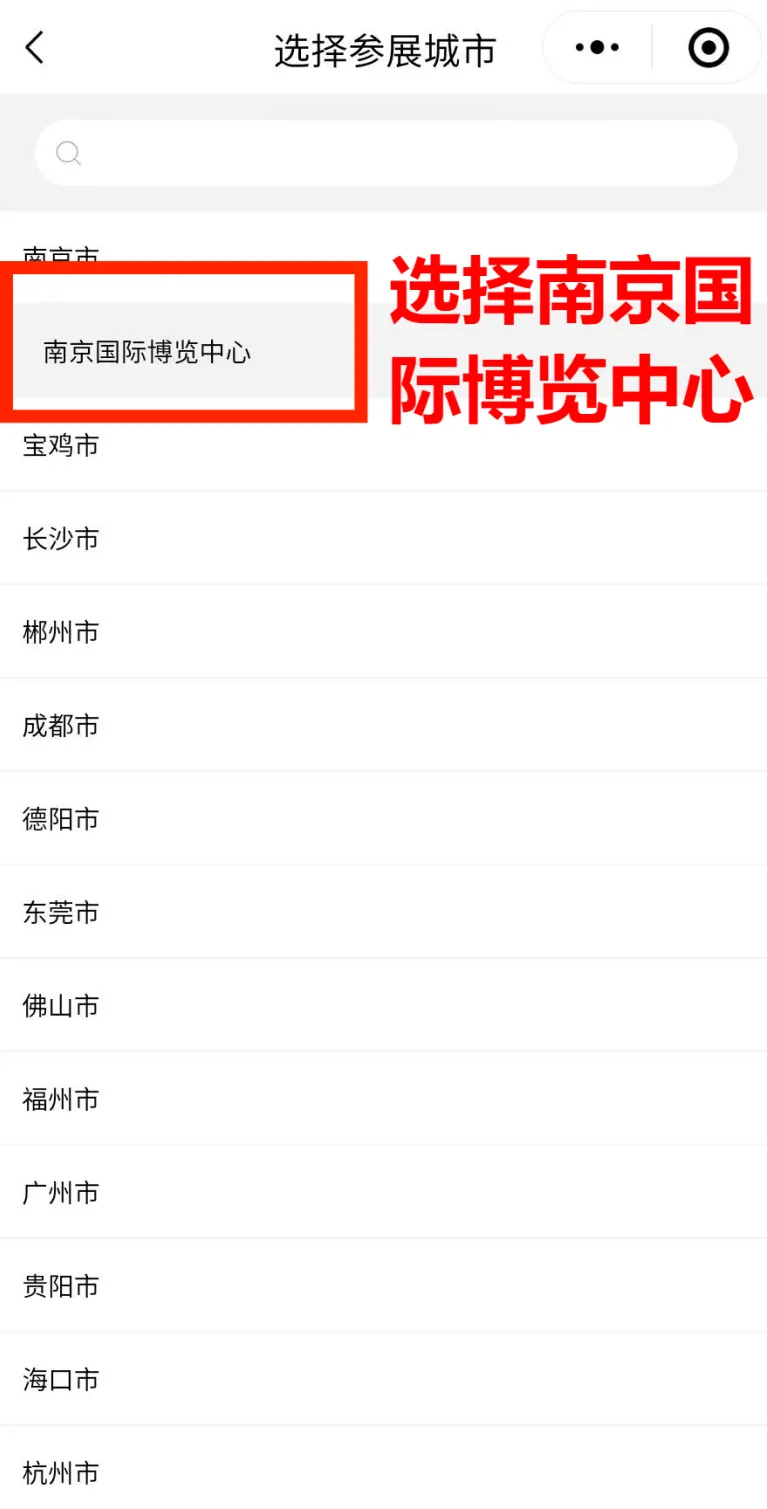Open the 成都市 row
The image size is (767, 1509).
pyautogui.click(x=61, y=725)
